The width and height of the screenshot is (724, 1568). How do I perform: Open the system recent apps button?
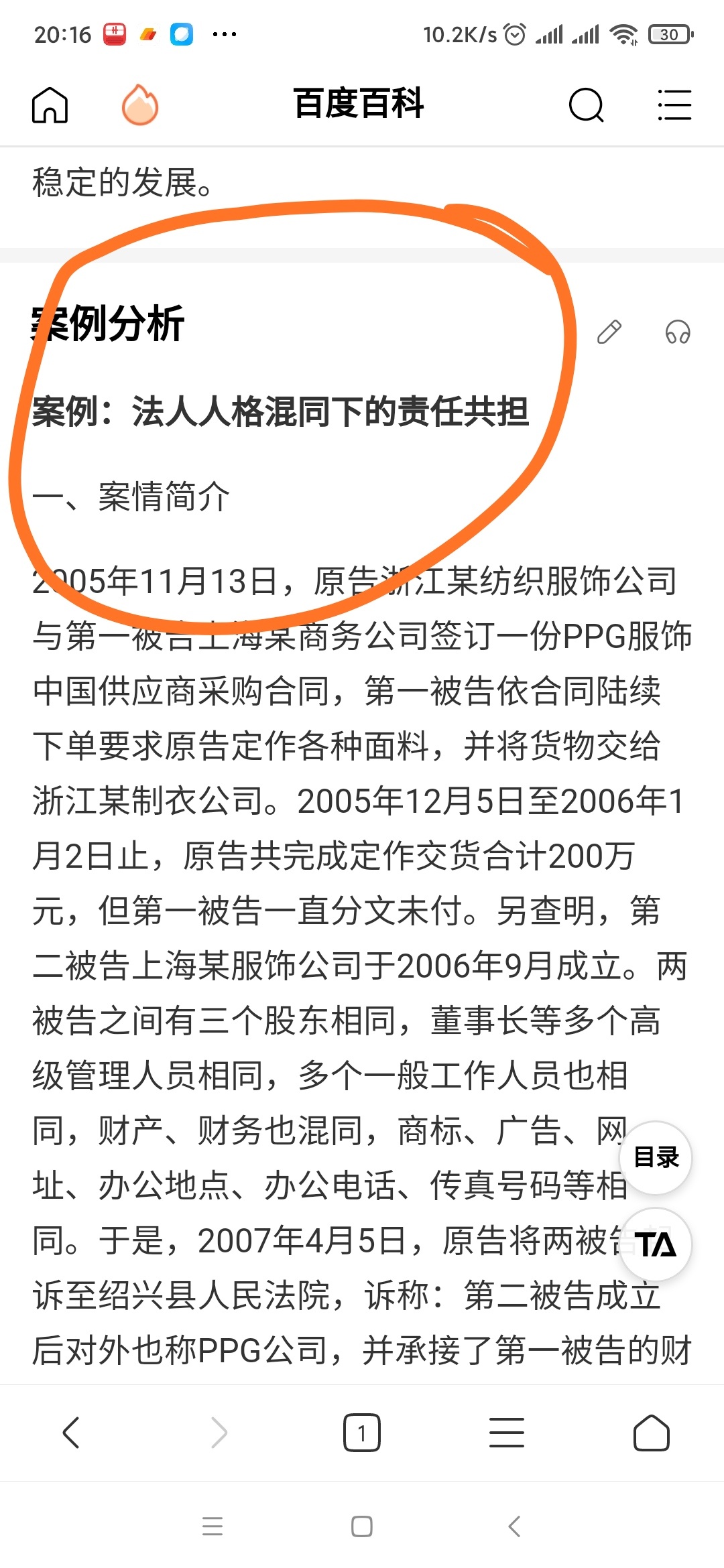(213, 1526)
